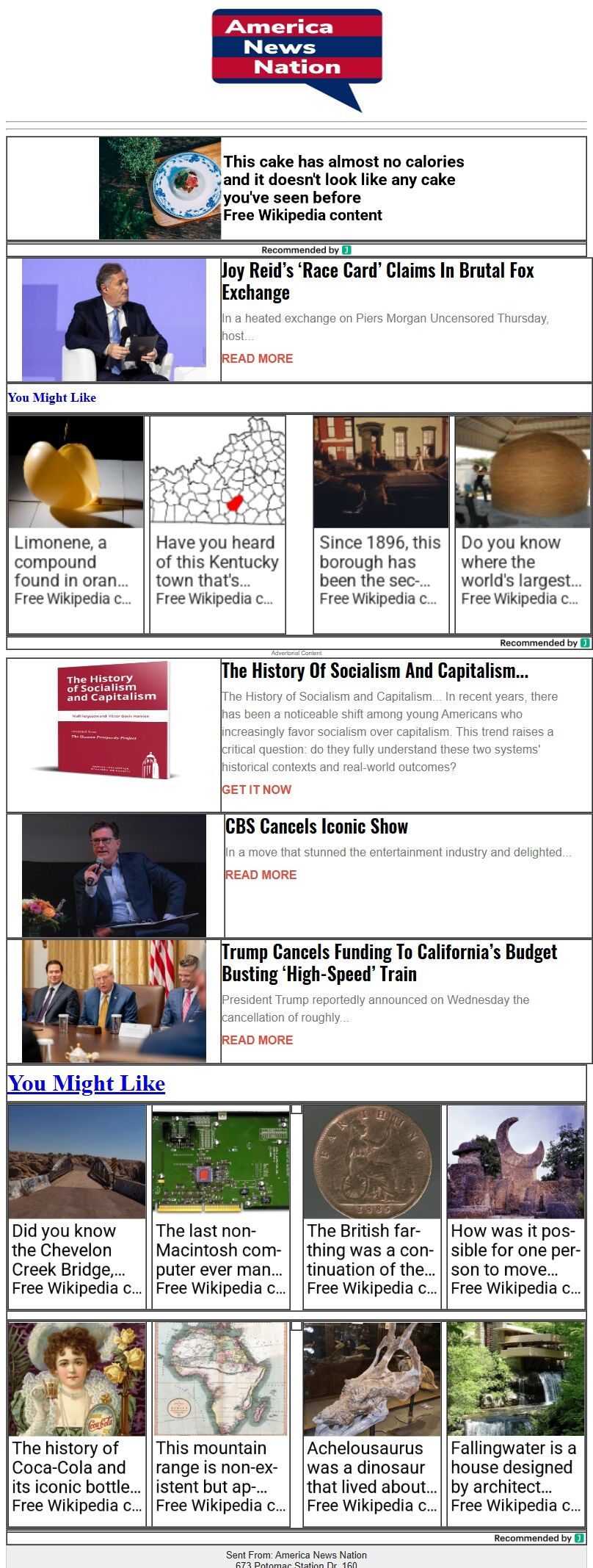
Task: Open the large 'You Might Like' link
Action: (87, 1083)
